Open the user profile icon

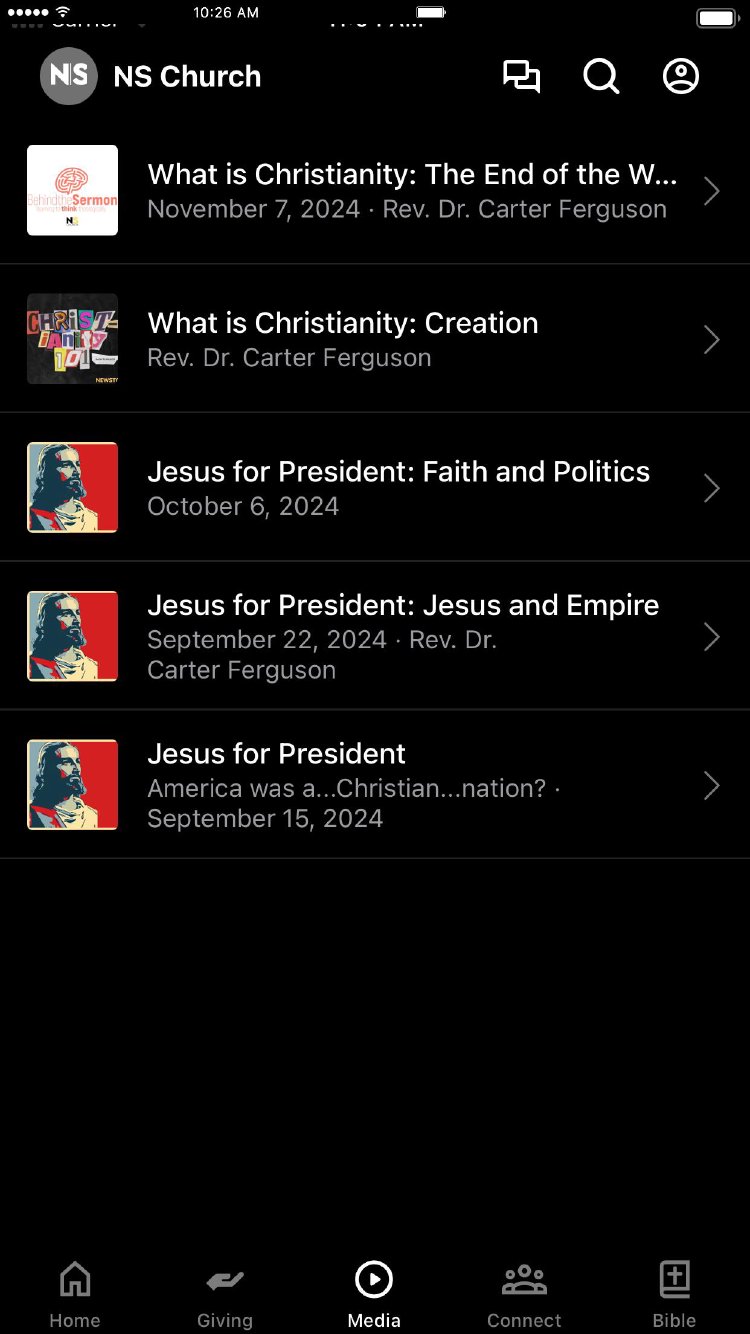coord(681,77)
